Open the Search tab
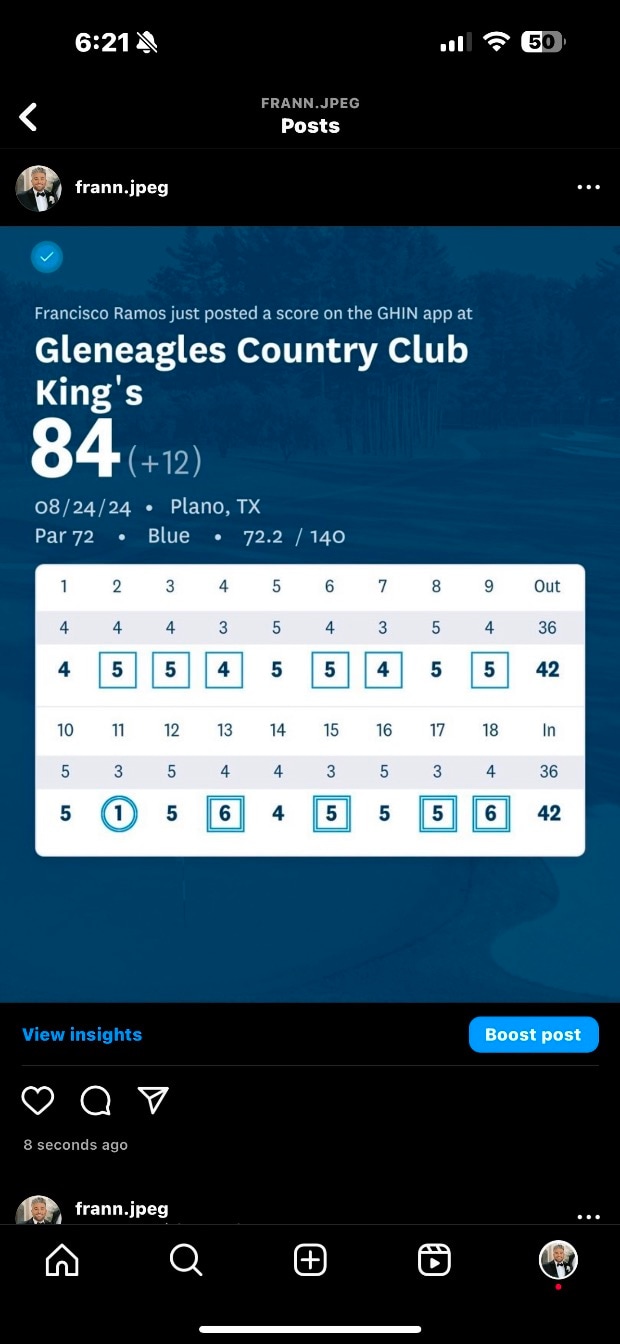 click(x=186, y=1261)
